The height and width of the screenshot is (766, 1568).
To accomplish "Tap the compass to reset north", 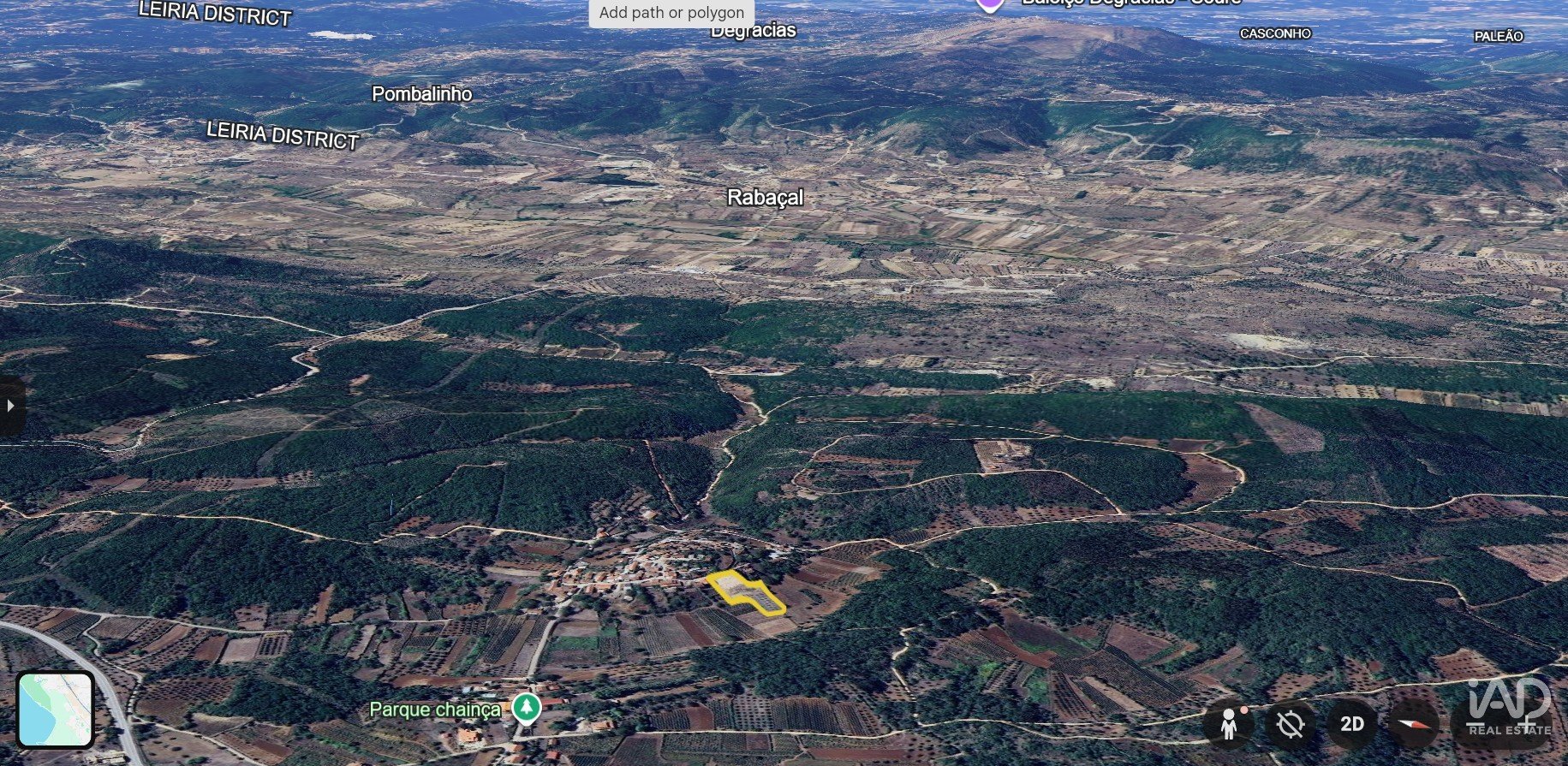I will (1414, 724).
